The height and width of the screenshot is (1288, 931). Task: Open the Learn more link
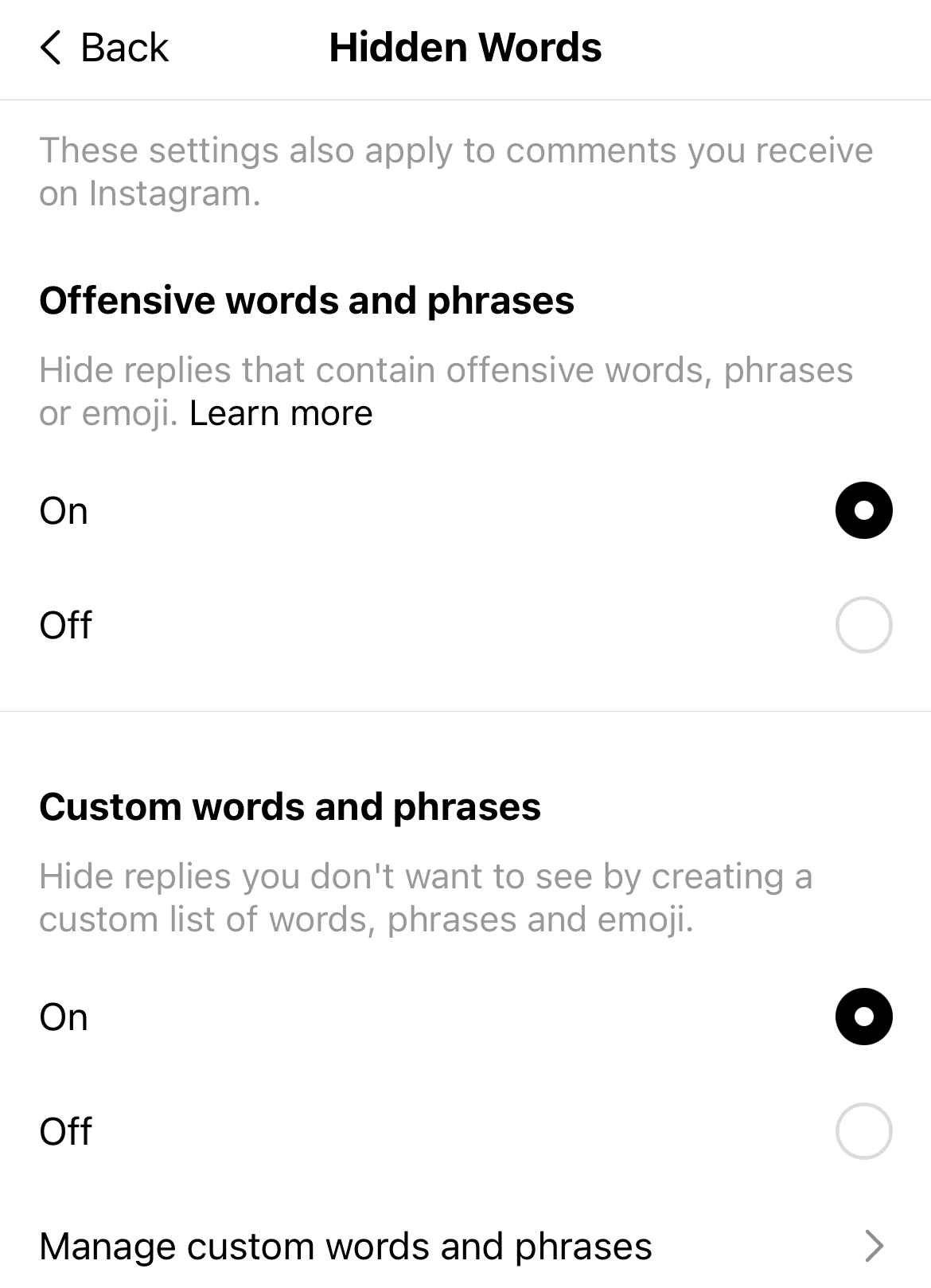click(x=281, y=413)
